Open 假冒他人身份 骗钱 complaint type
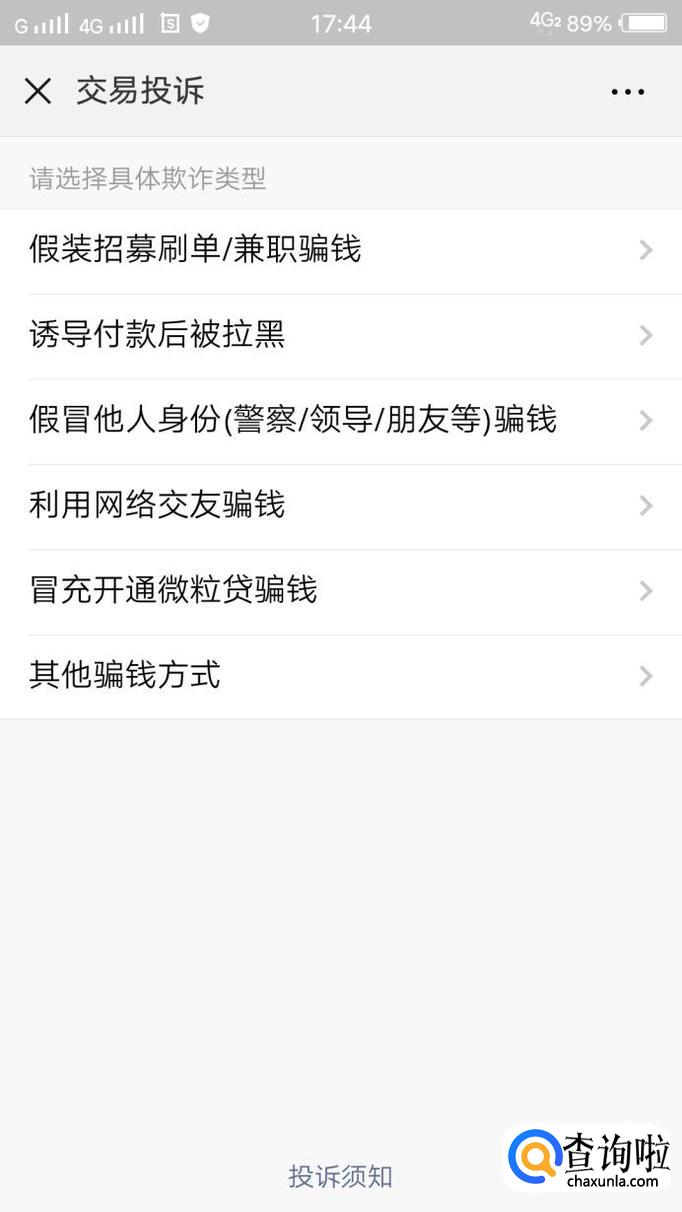 [340, 420]
